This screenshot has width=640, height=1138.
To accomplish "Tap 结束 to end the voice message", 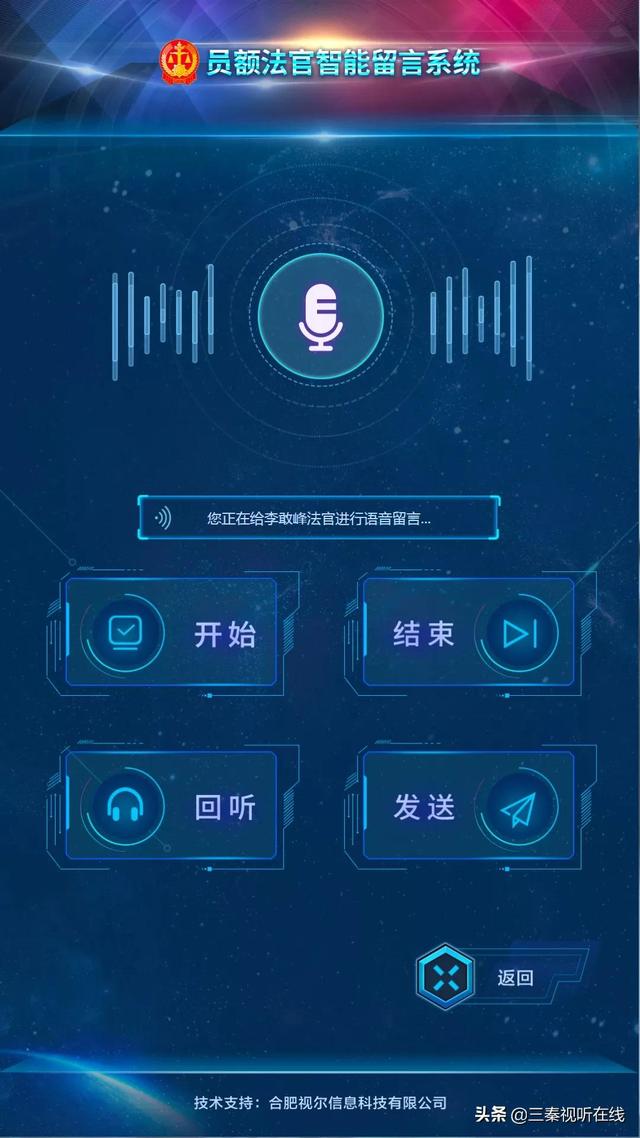I will (x=469, y=632).
